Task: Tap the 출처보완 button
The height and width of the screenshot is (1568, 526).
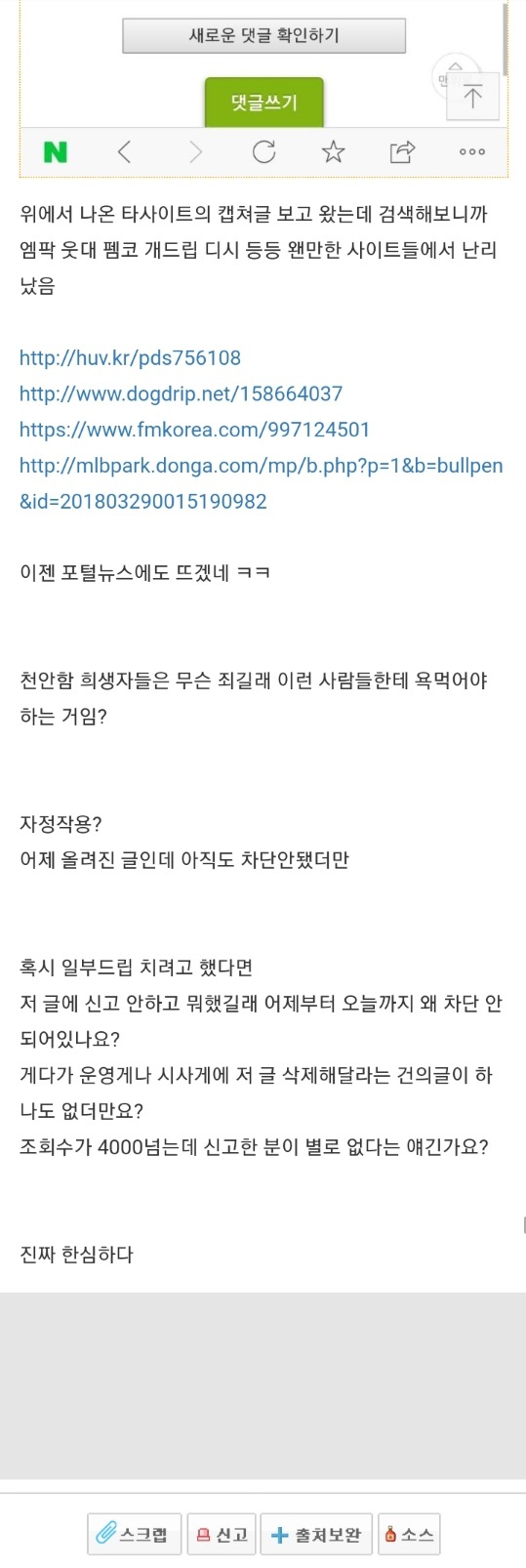Action: tap(316, 1534)
